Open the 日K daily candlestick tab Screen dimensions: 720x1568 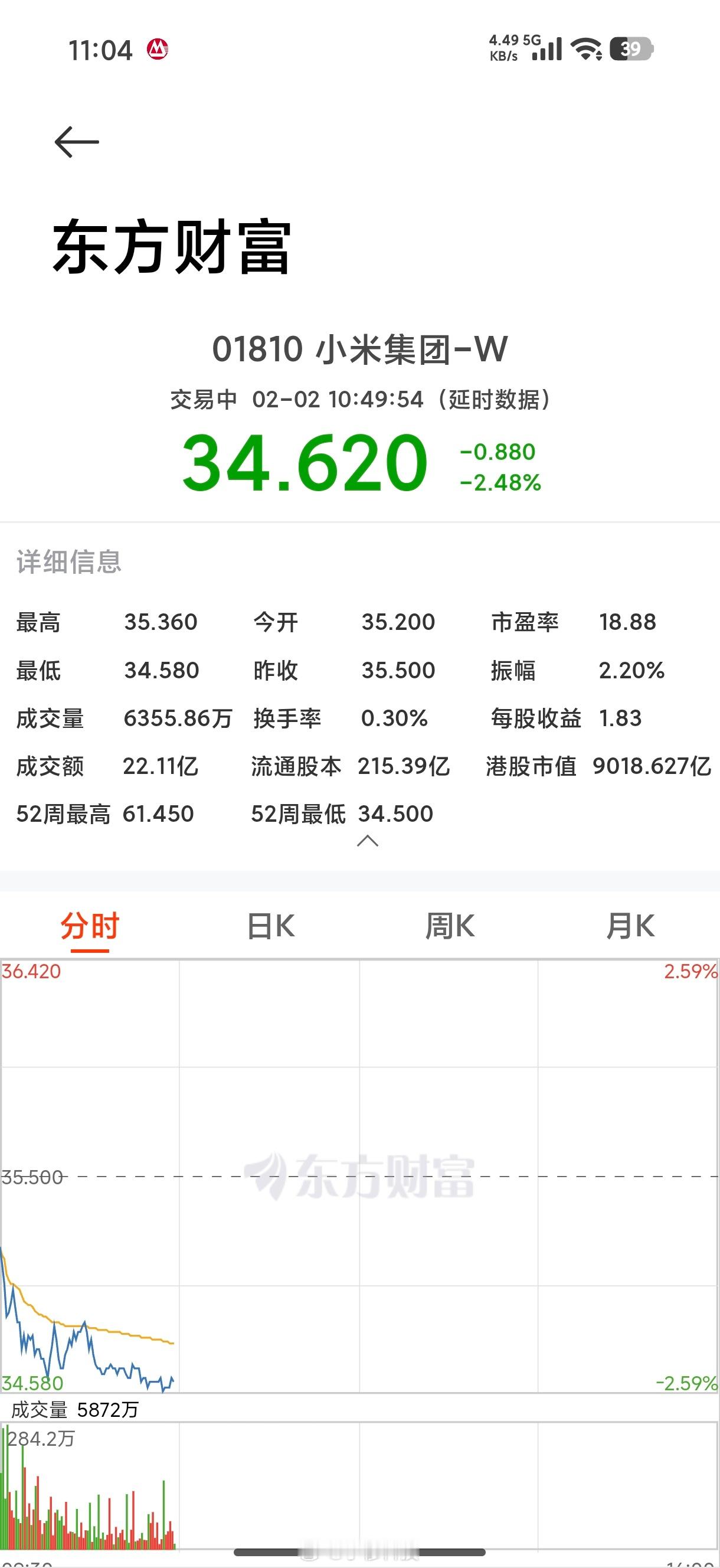coord(270,926)
